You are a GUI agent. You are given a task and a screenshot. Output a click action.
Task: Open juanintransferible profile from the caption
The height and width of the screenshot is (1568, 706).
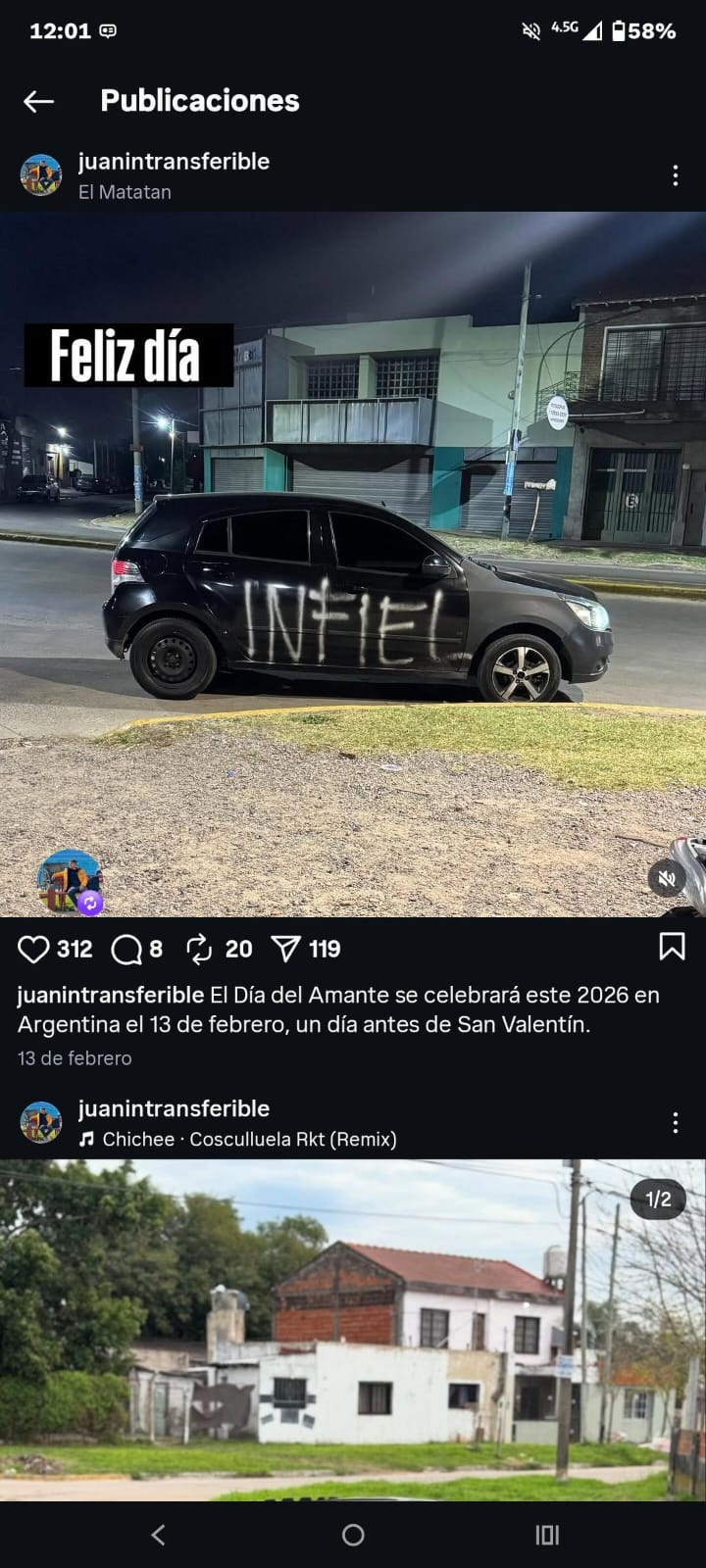[x=111, y=995]
